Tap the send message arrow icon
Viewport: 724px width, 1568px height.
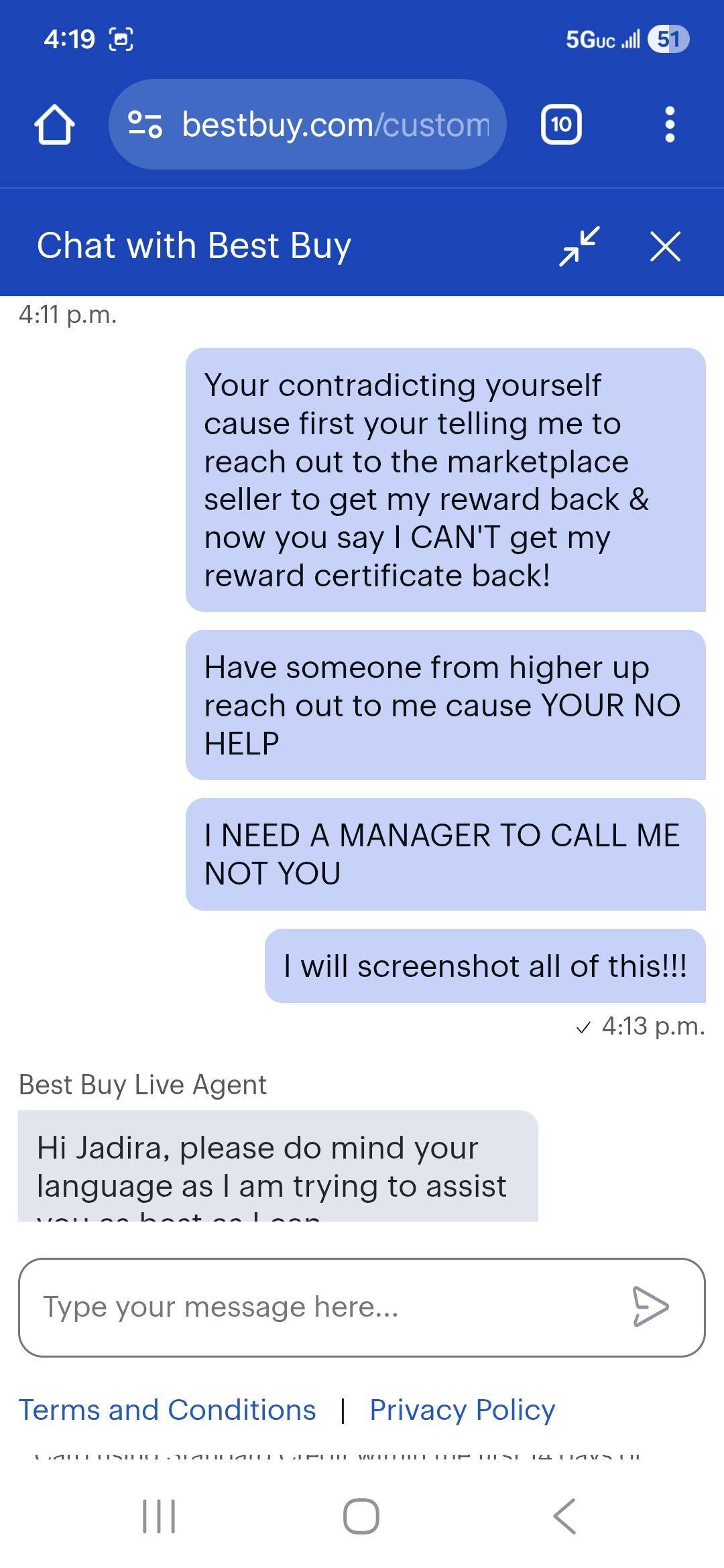click(649, 1306)
